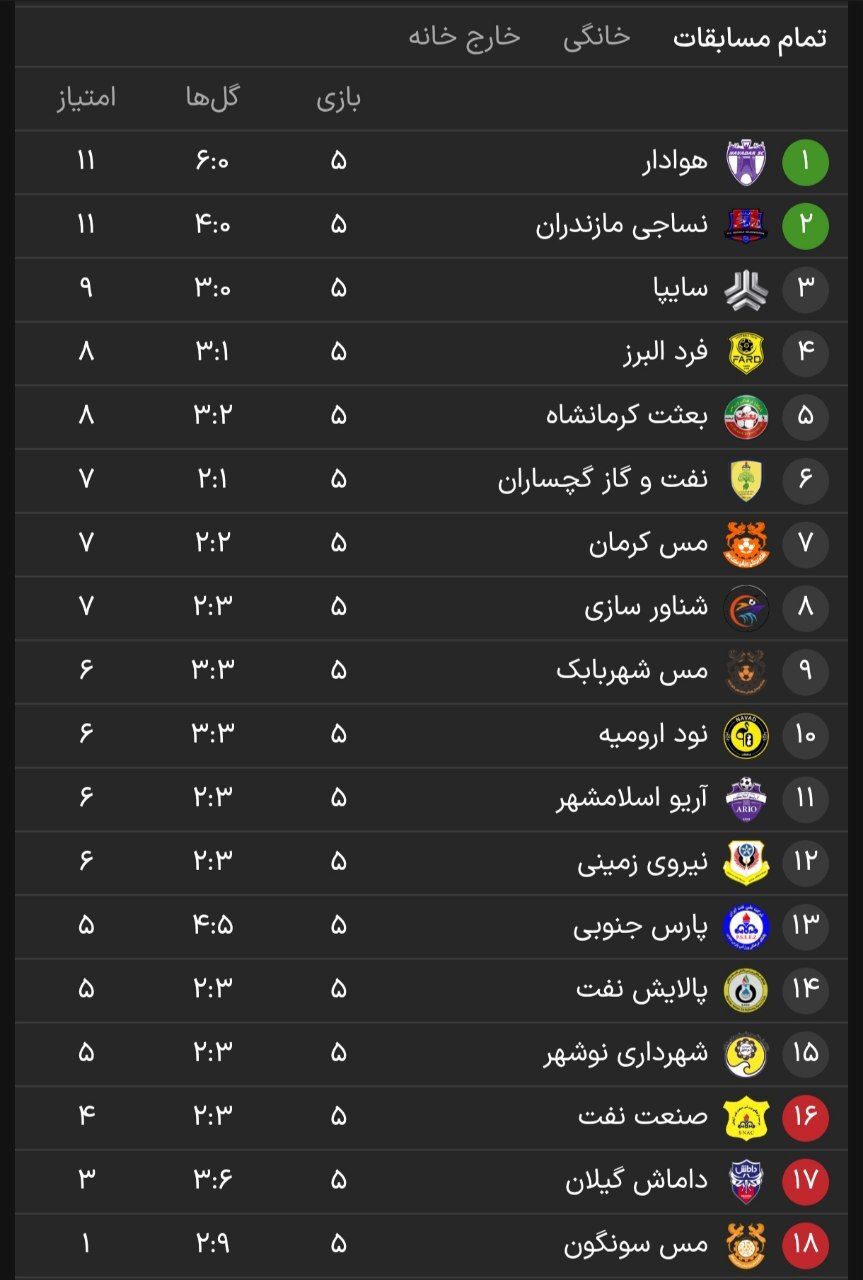The width and height of the screenshot is (863, 1280).
Task: Open the پالایش نفت row
Action: [642, 989]
